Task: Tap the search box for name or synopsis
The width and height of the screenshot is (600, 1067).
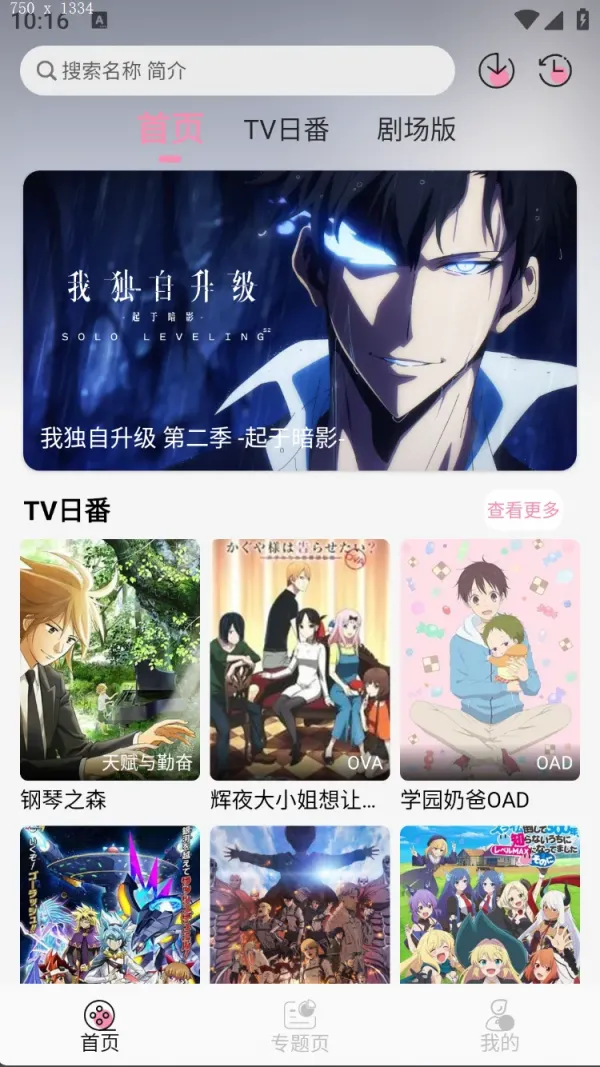Action: coord(237,71)
